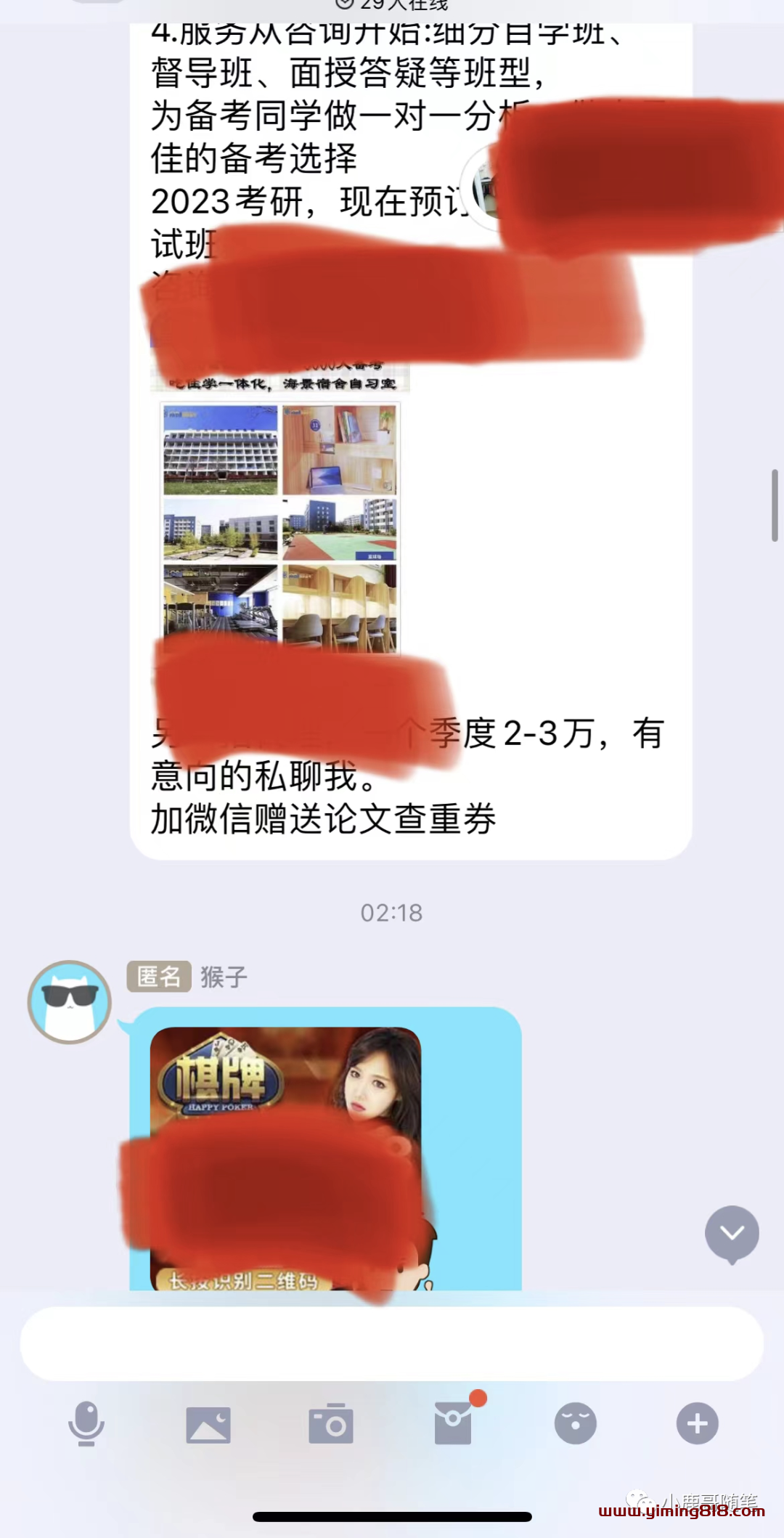The height and width of the screenshot is (1538, 784).
Task: Open 猴子's anonymous cat avatar
Action: [70, 1002]
